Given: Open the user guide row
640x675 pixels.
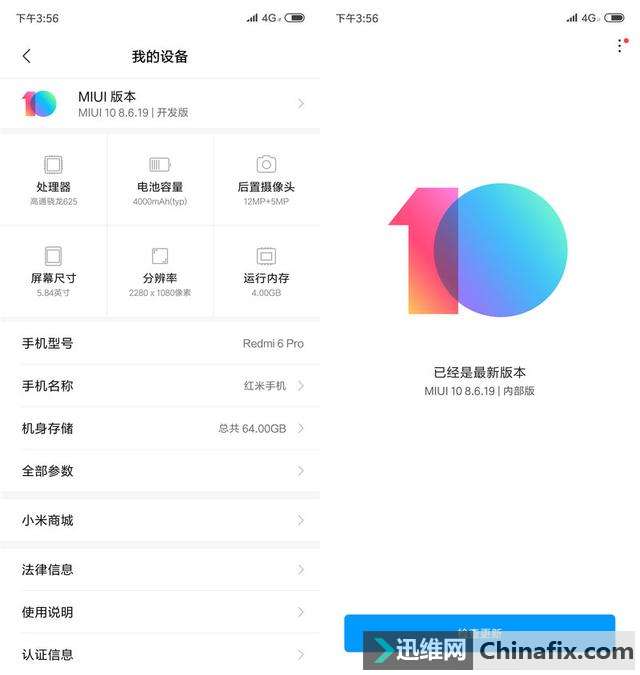Looking at the screenshot, I should pyautogui.click(x=160, y=612).
